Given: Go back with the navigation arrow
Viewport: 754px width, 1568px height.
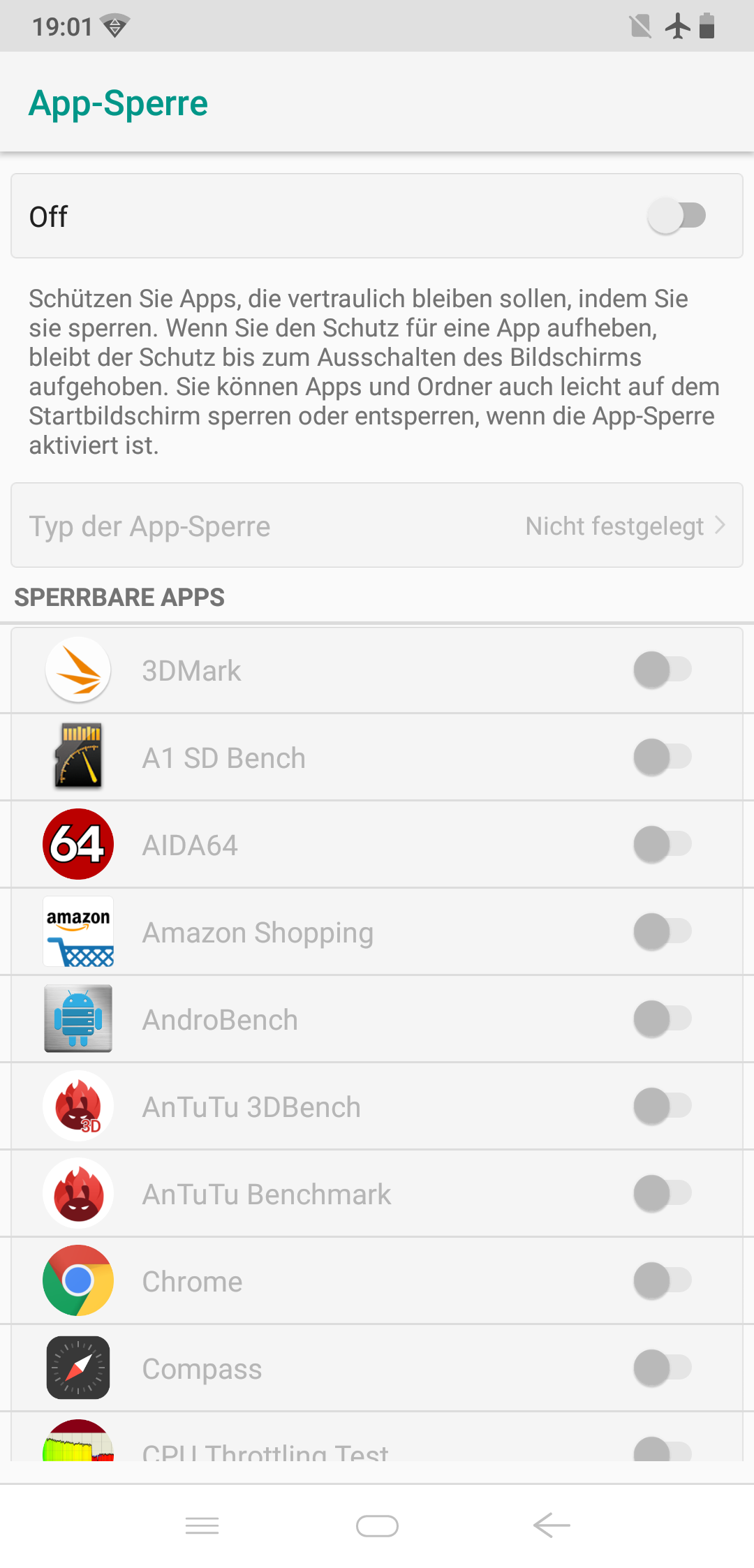Looking at the screenshot, I should (552, 1525).
